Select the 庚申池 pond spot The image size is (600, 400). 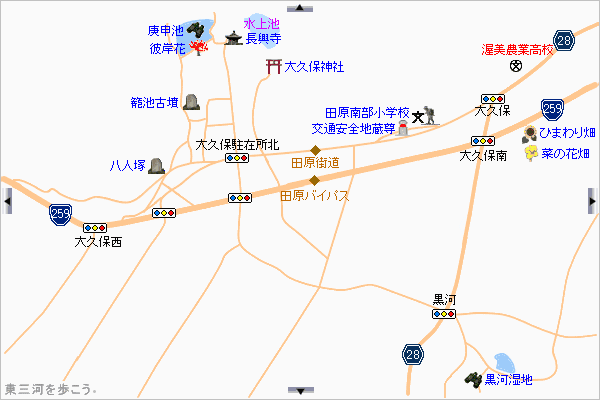[195, 30]
